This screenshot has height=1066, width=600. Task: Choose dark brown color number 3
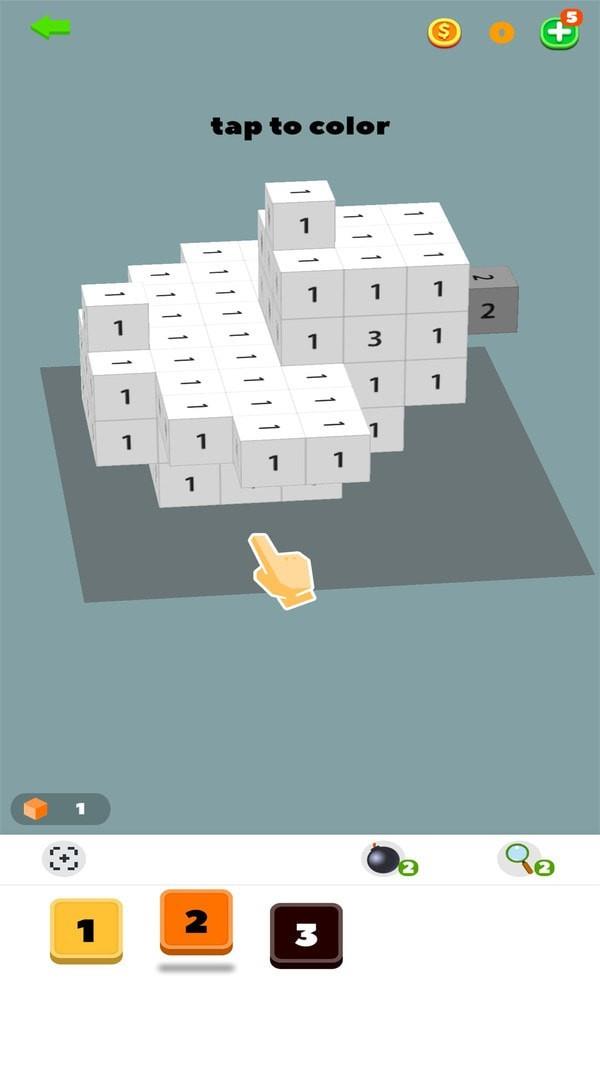(306, 935)
